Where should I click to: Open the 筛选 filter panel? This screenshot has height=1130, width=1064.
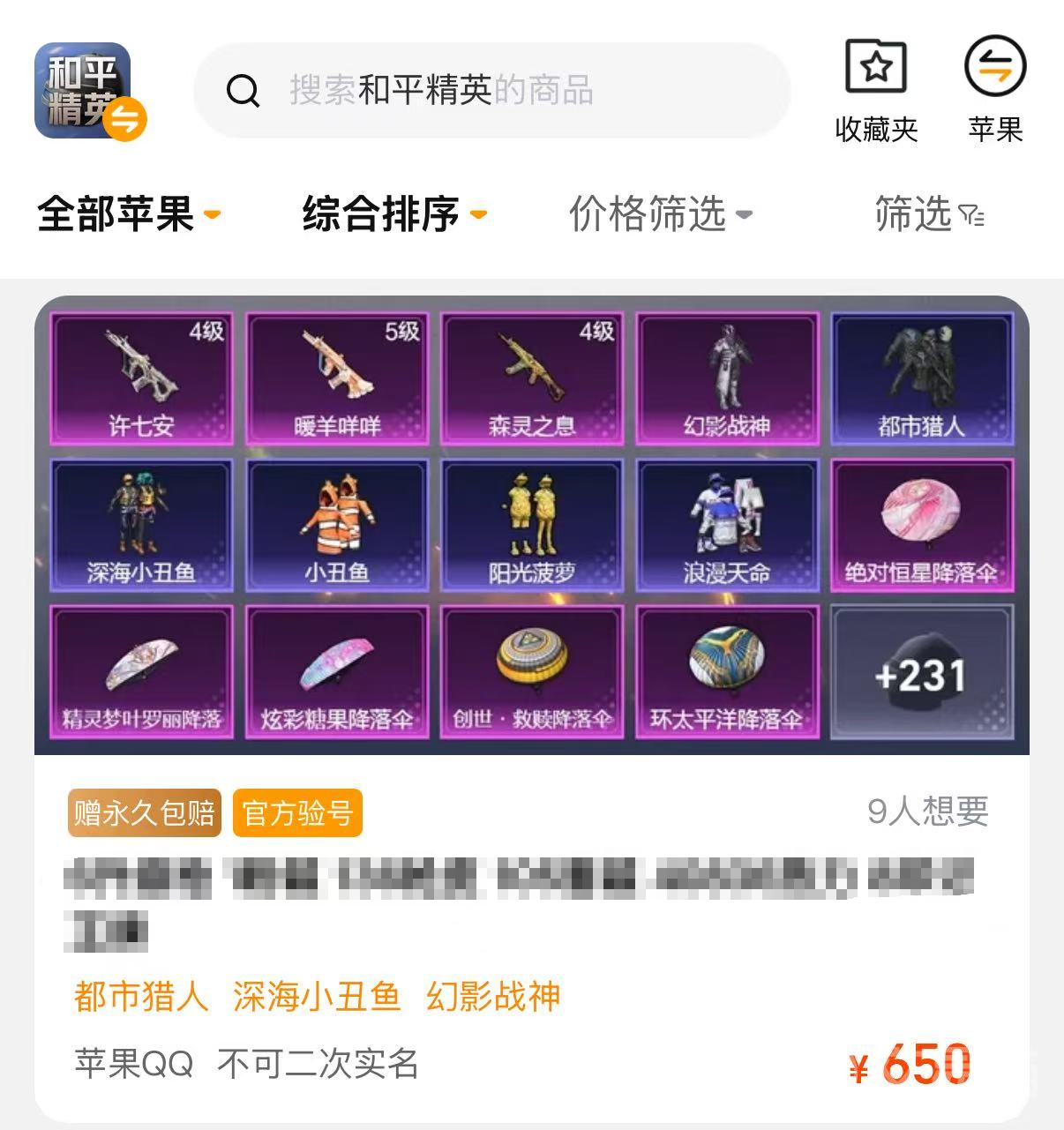[928, 214]
